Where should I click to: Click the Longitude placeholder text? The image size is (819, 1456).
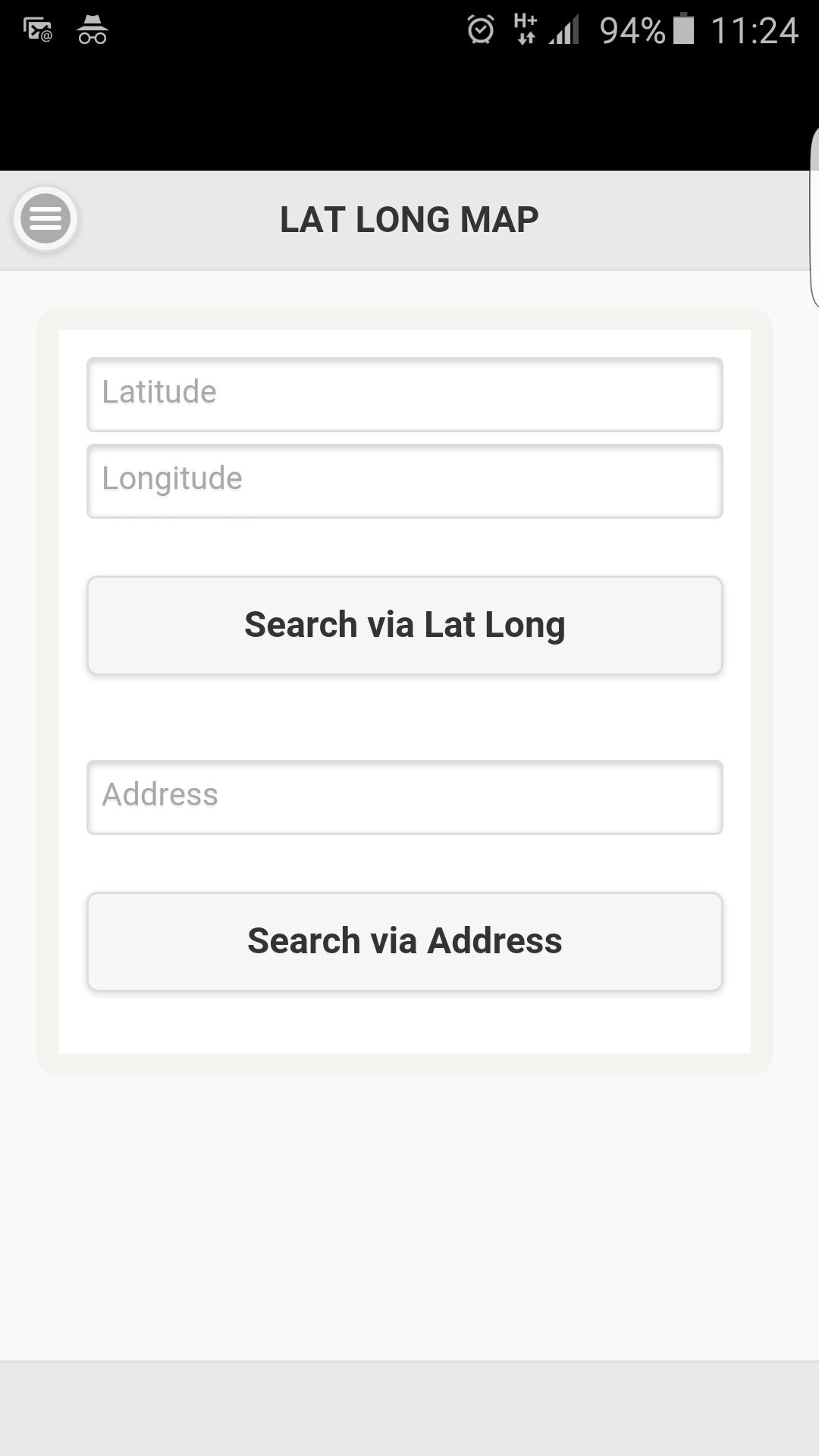[171, 478]
